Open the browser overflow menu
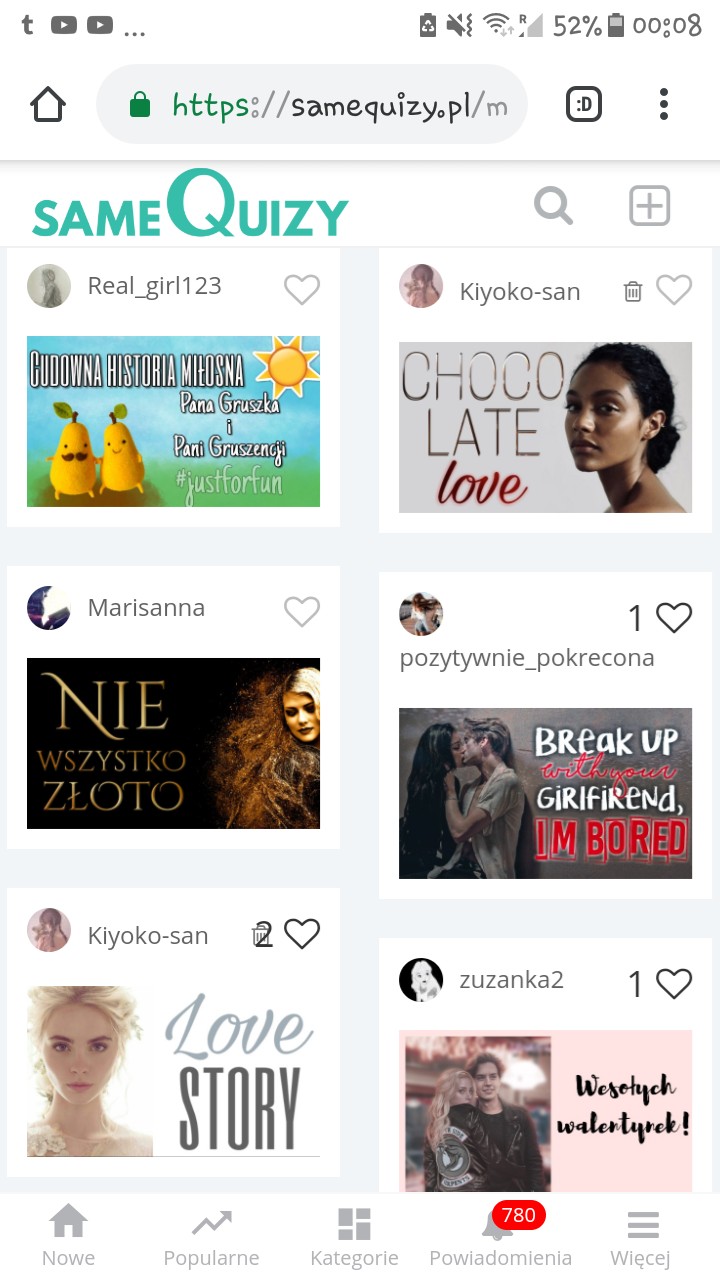720x1280 pixels. [663, 104]
